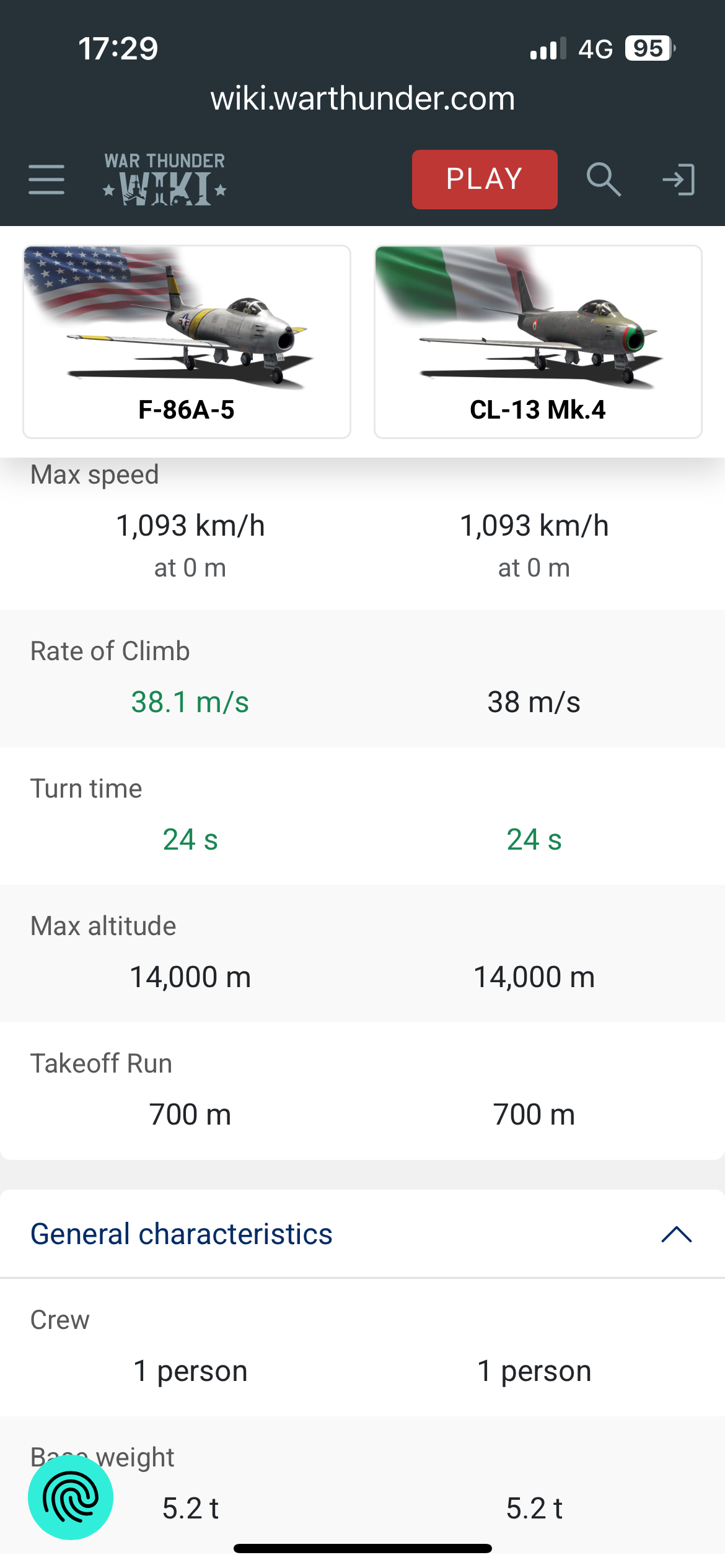Tap the wiki.warthunder.com address bar
Viewport: 725px width, 1568px height.
362,98
